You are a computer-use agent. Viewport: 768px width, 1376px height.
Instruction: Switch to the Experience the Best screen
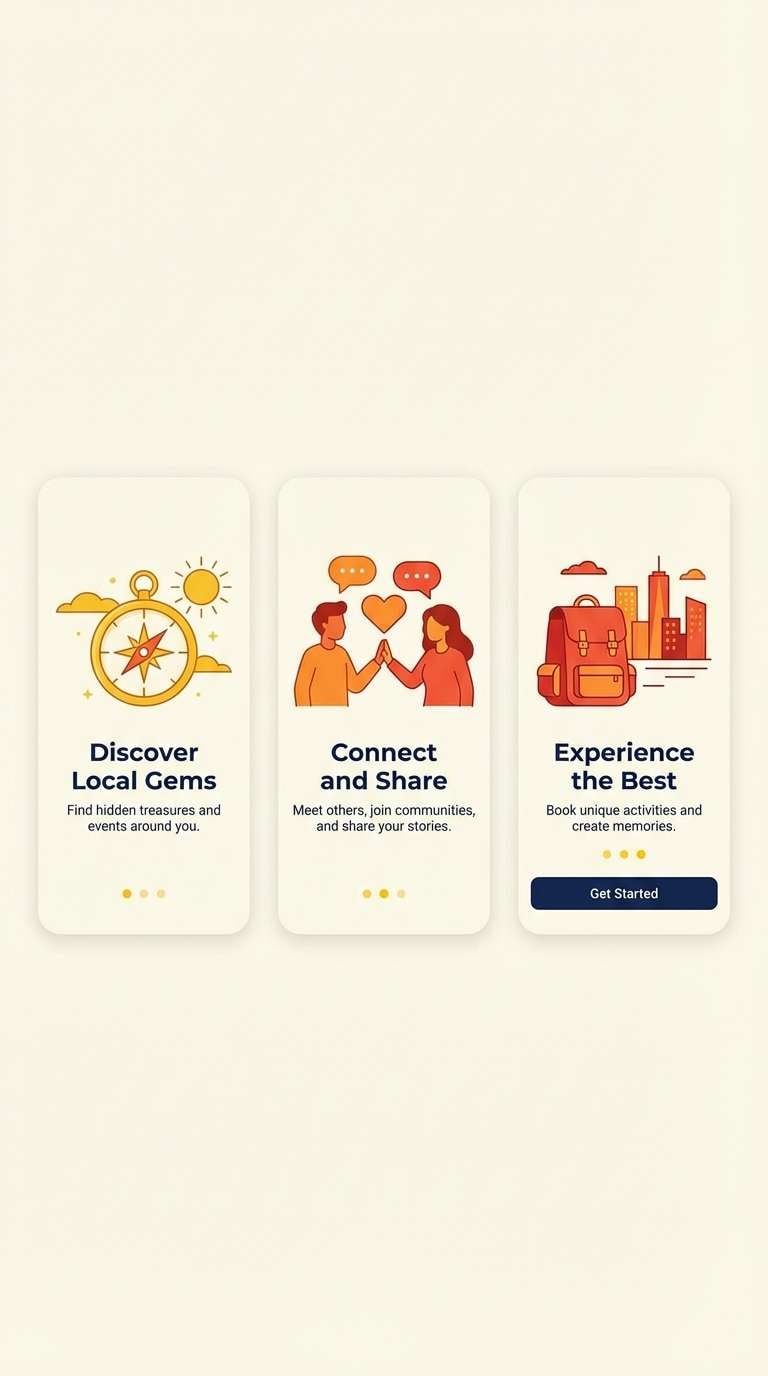coord(623,703)
